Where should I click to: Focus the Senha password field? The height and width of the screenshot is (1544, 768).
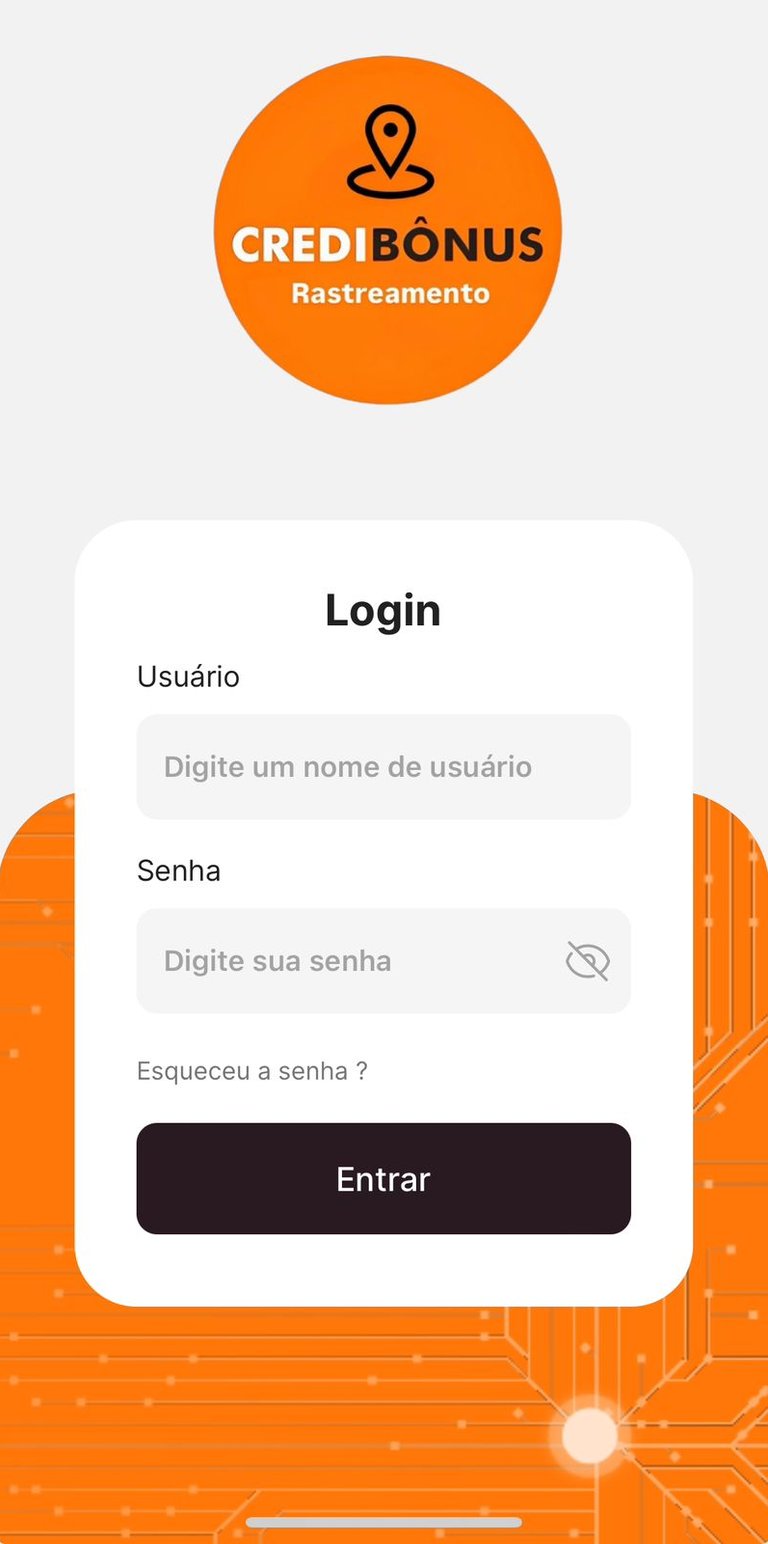pyautogui.click(x=350, y=961)
